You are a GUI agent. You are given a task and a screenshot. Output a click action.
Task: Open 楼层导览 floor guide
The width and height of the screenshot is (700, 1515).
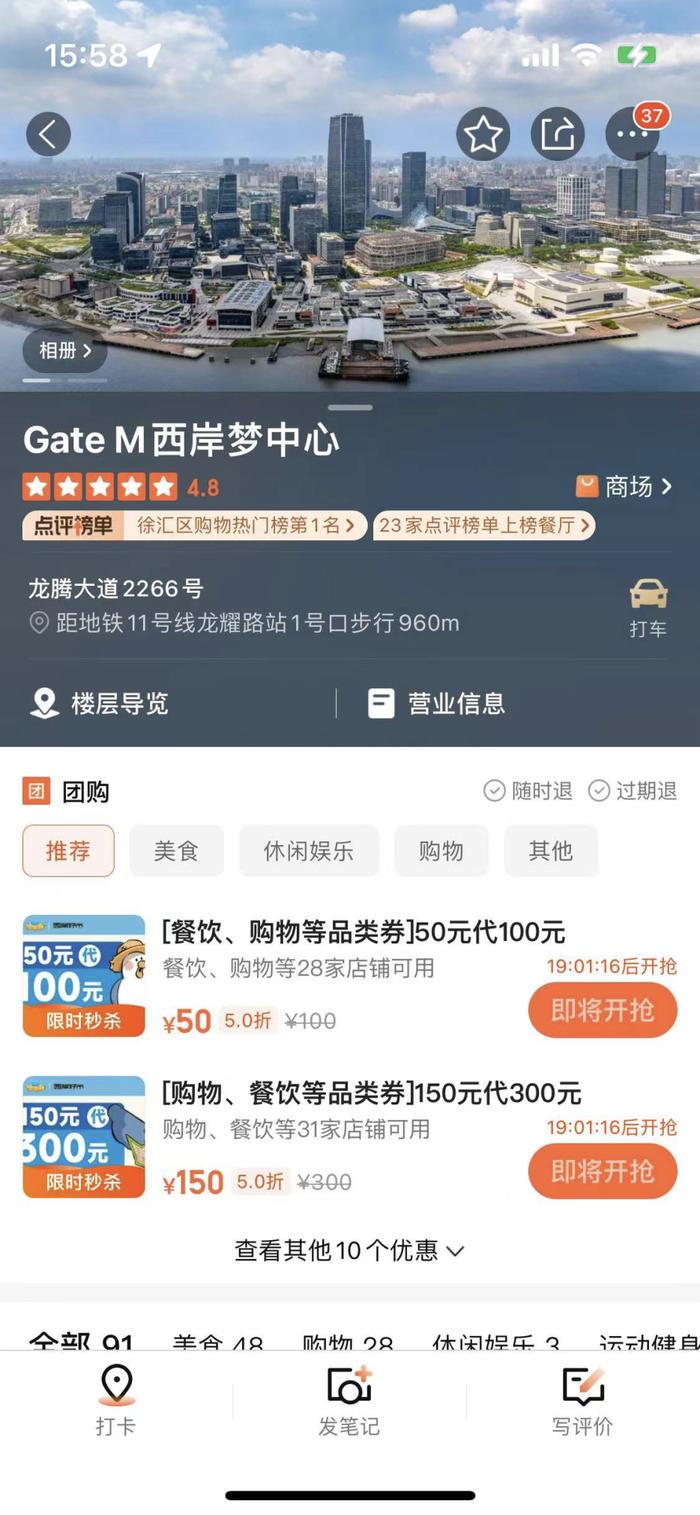pyautogui.click(x=100, y=703)
